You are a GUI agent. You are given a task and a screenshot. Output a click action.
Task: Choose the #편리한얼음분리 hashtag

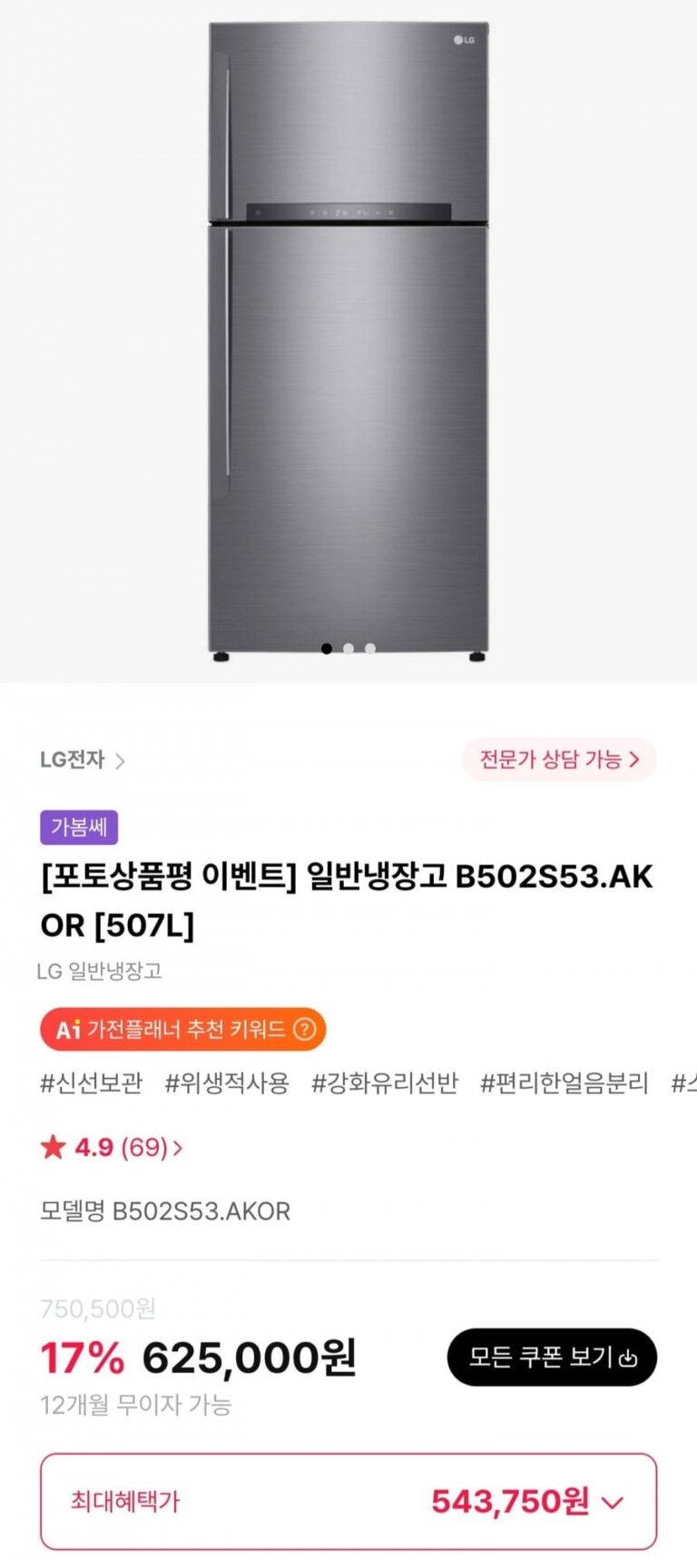(564, 1083)
